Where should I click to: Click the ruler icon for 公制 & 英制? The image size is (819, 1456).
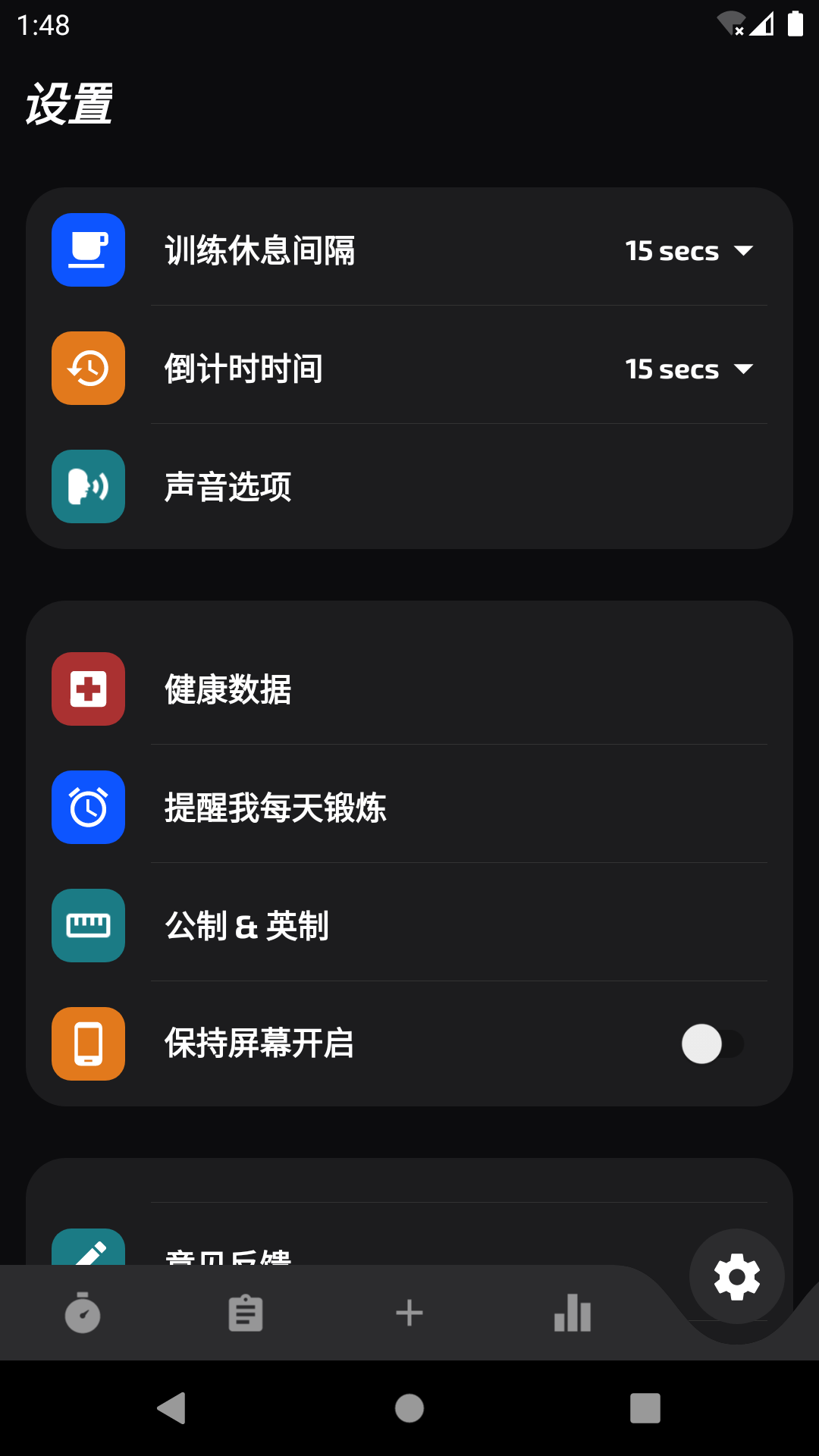click(x=87, y=926)
